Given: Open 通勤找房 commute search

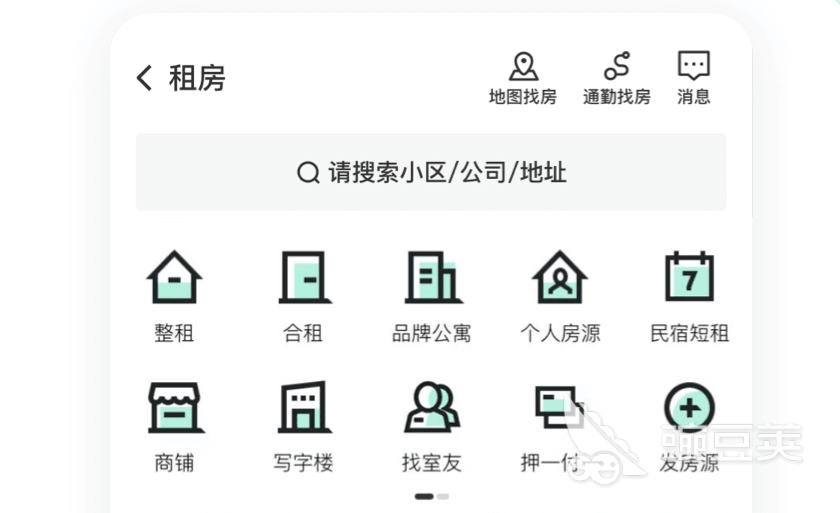Looking at the screenshot, I should point(616,78).
